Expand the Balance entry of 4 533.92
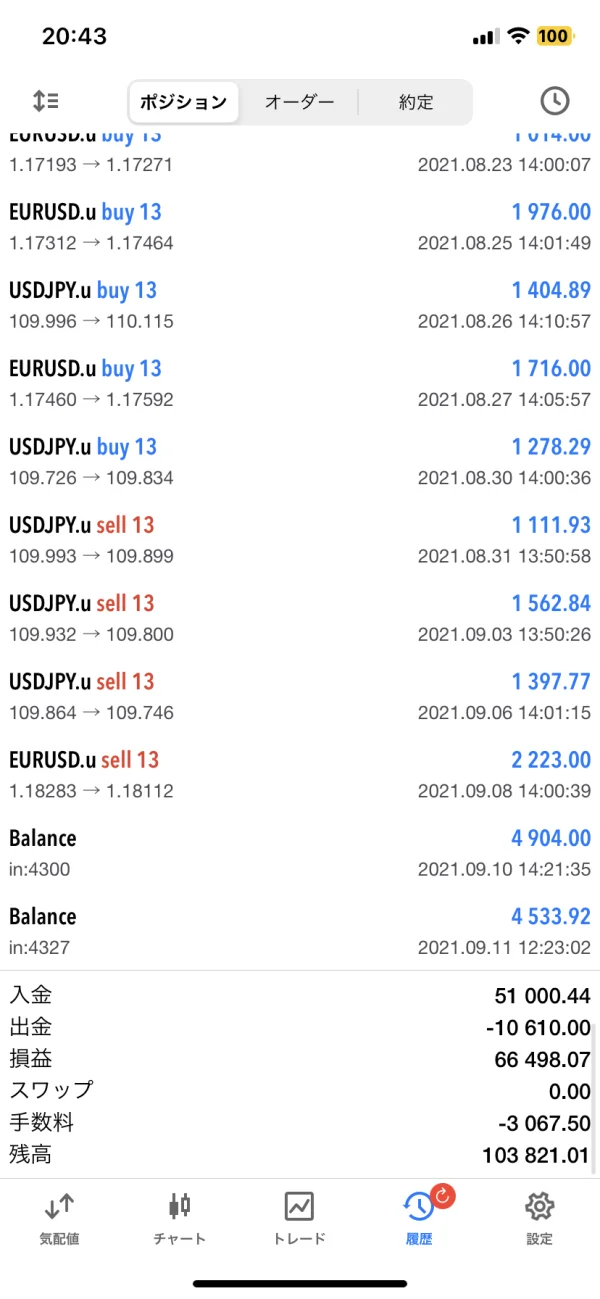 300,931
